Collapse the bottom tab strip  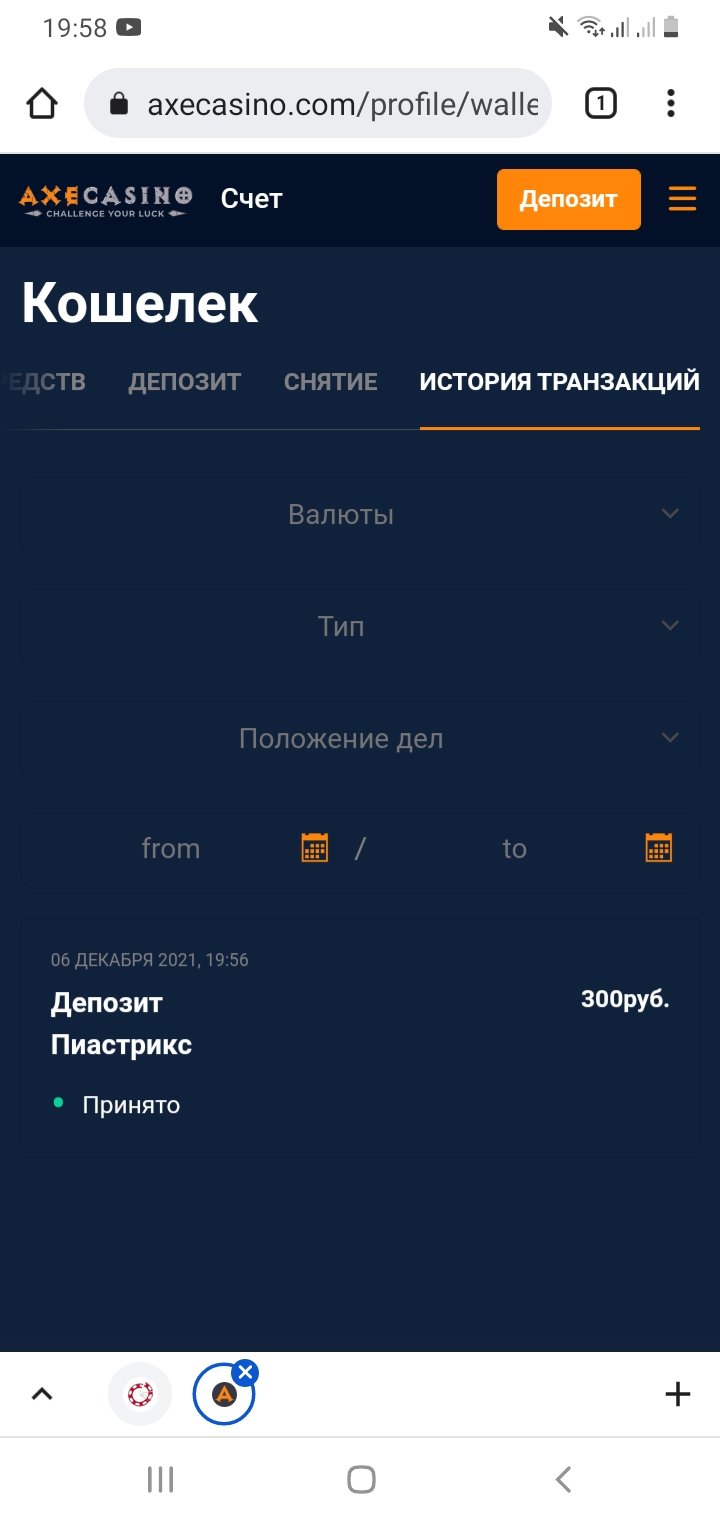(42, 1394)
